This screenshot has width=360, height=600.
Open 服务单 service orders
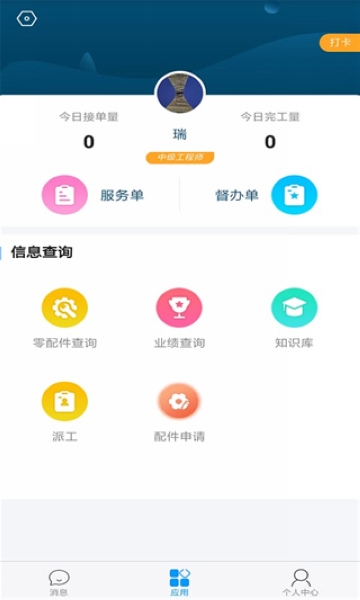click(x=93, y=195)
